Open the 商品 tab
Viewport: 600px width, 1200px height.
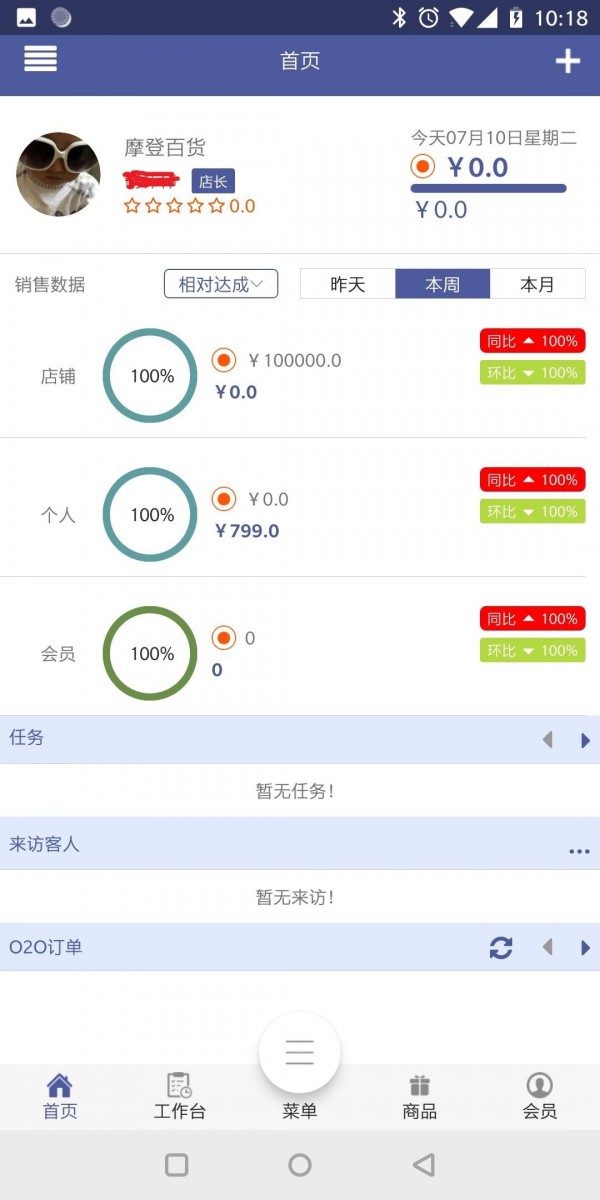pyautogui.click(x=420, y=1096)
